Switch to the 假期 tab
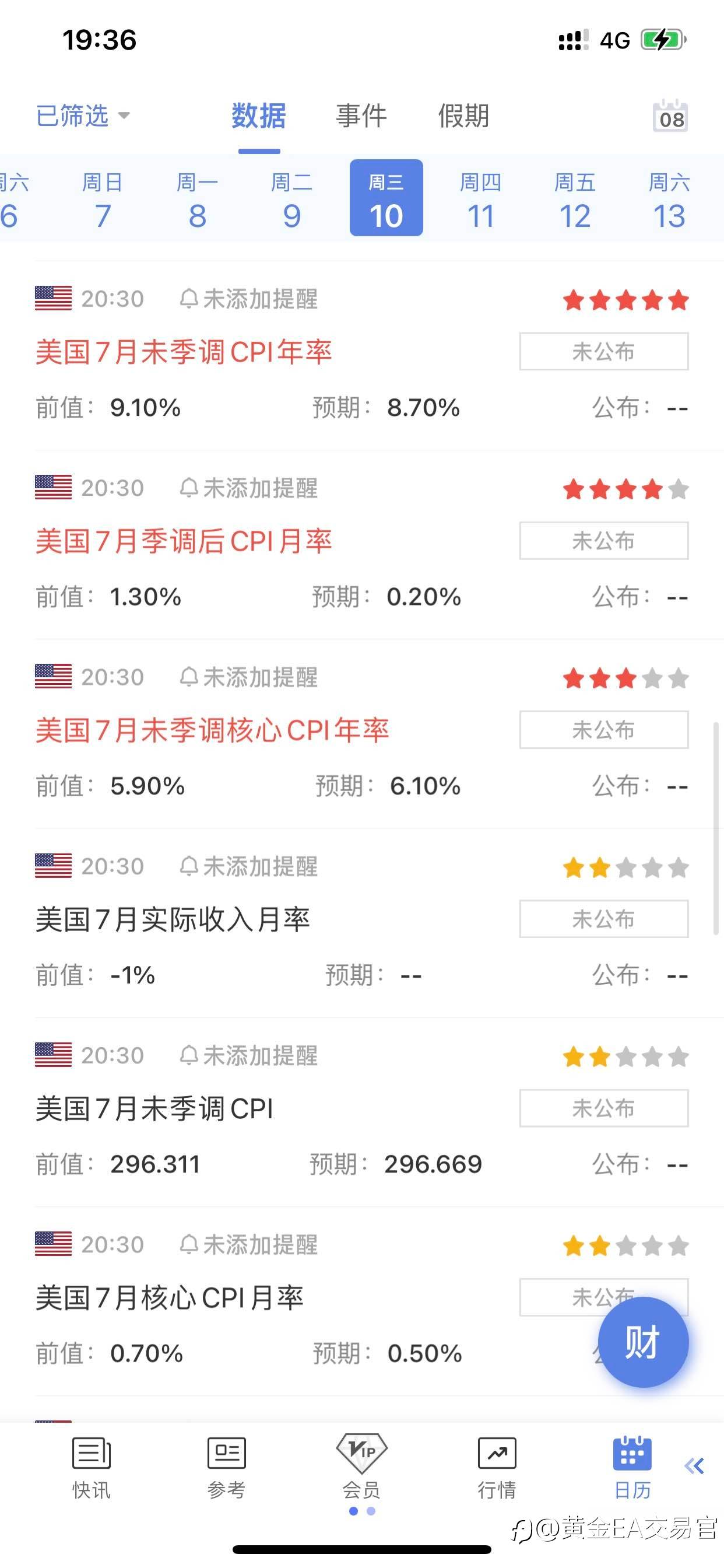The image size is (724, 1568). coord(463,116)
